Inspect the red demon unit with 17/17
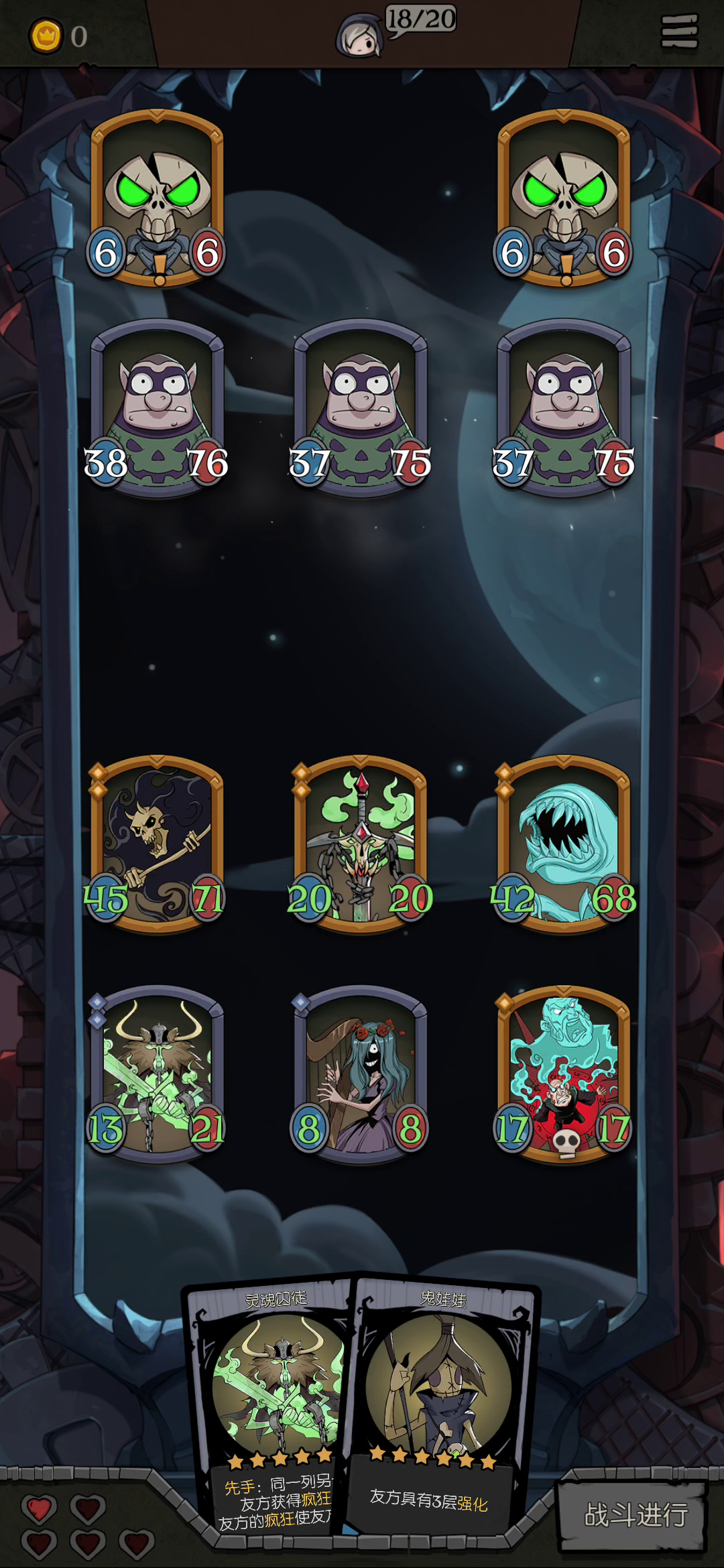This screenshot has width=724, height=1568. pyautogui.click(x=564, y=1074)
